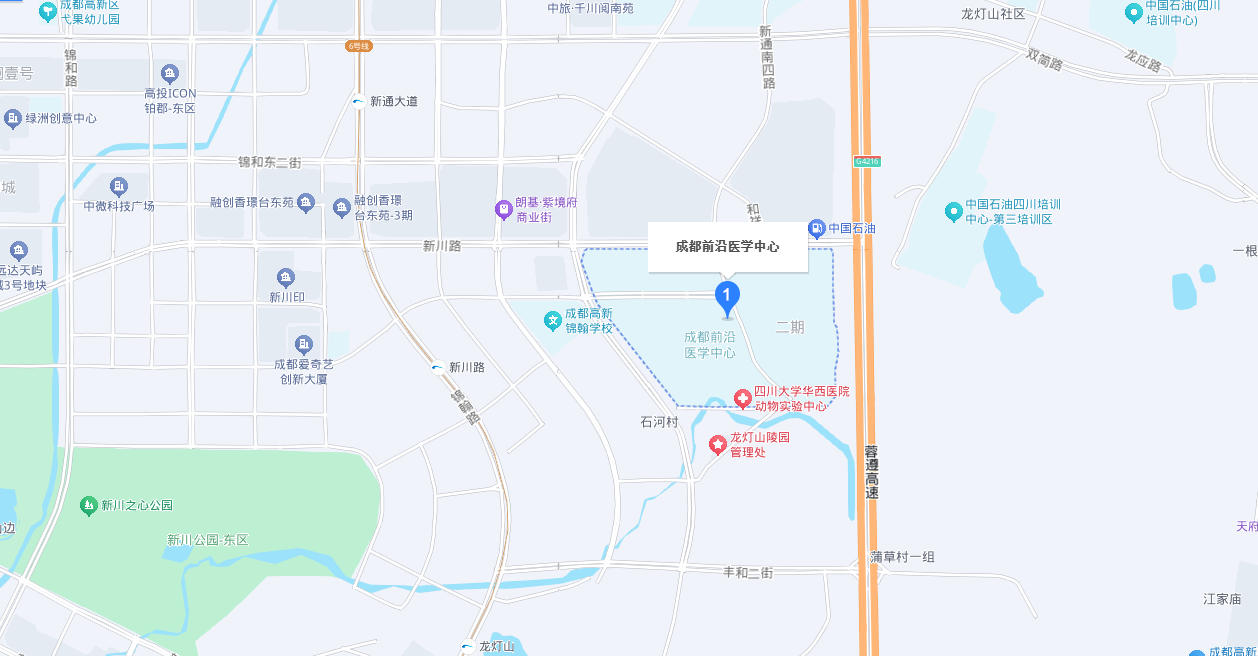The image size is (1258, 656).
Task: Open the 新川印 point of interest
Action: pyautogui.click(x=286, y=277)
